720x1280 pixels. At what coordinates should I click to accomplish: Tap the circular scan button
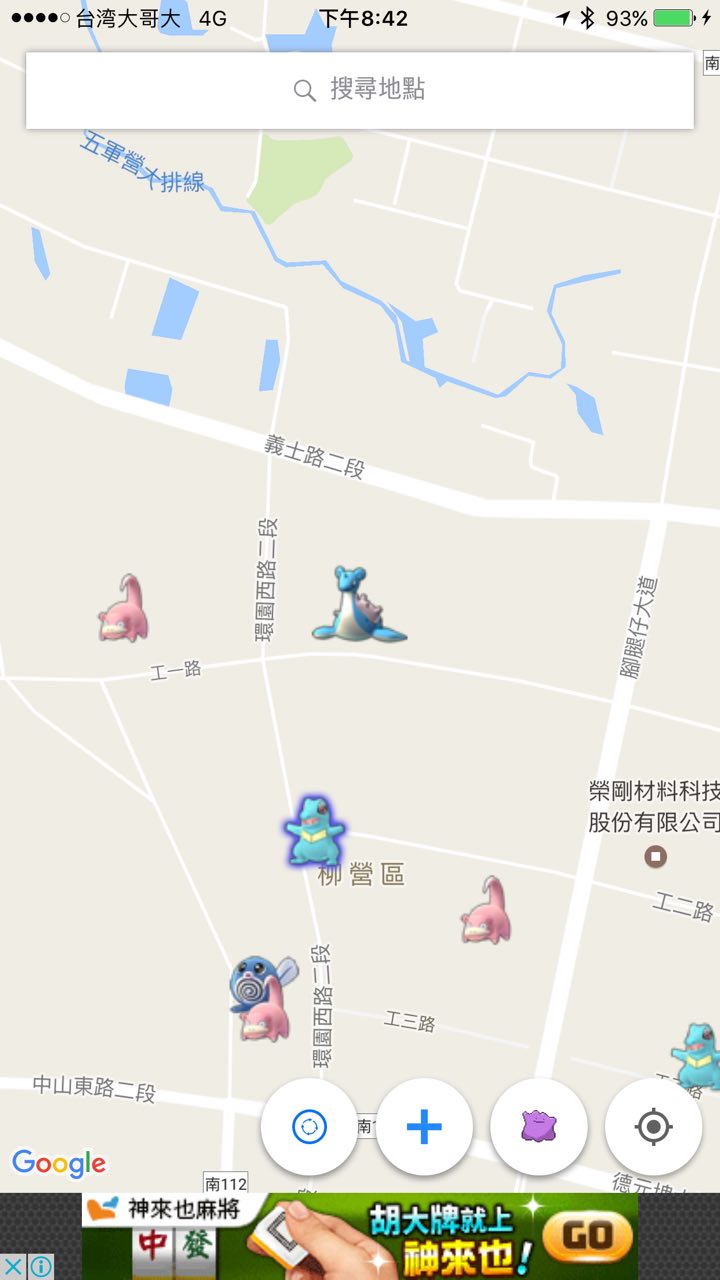click(309, 1127)
